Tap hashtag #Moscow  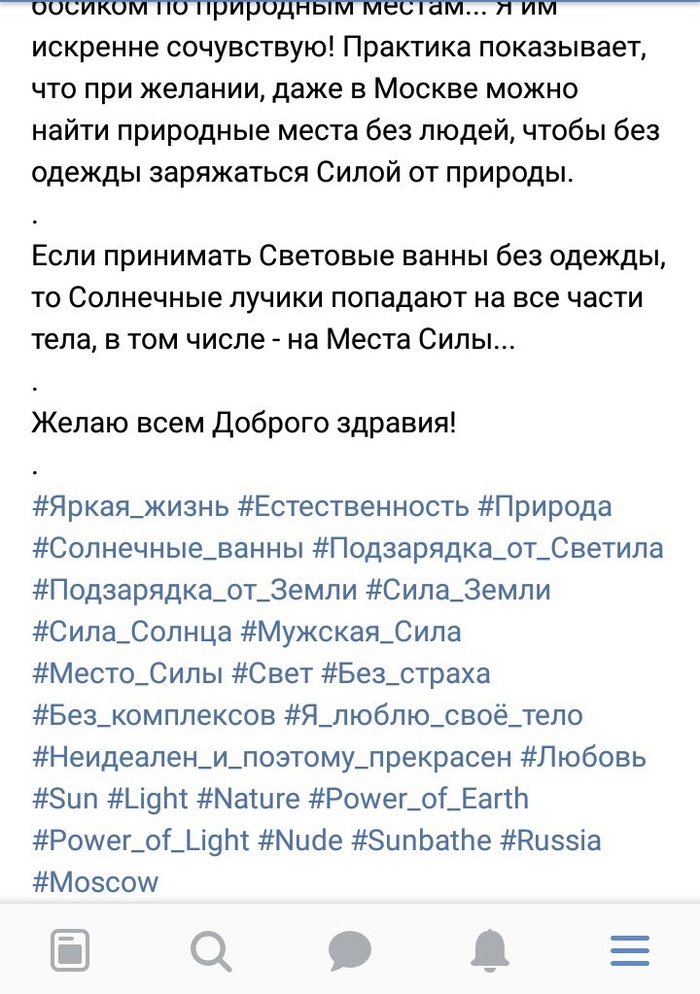(96, 883)
